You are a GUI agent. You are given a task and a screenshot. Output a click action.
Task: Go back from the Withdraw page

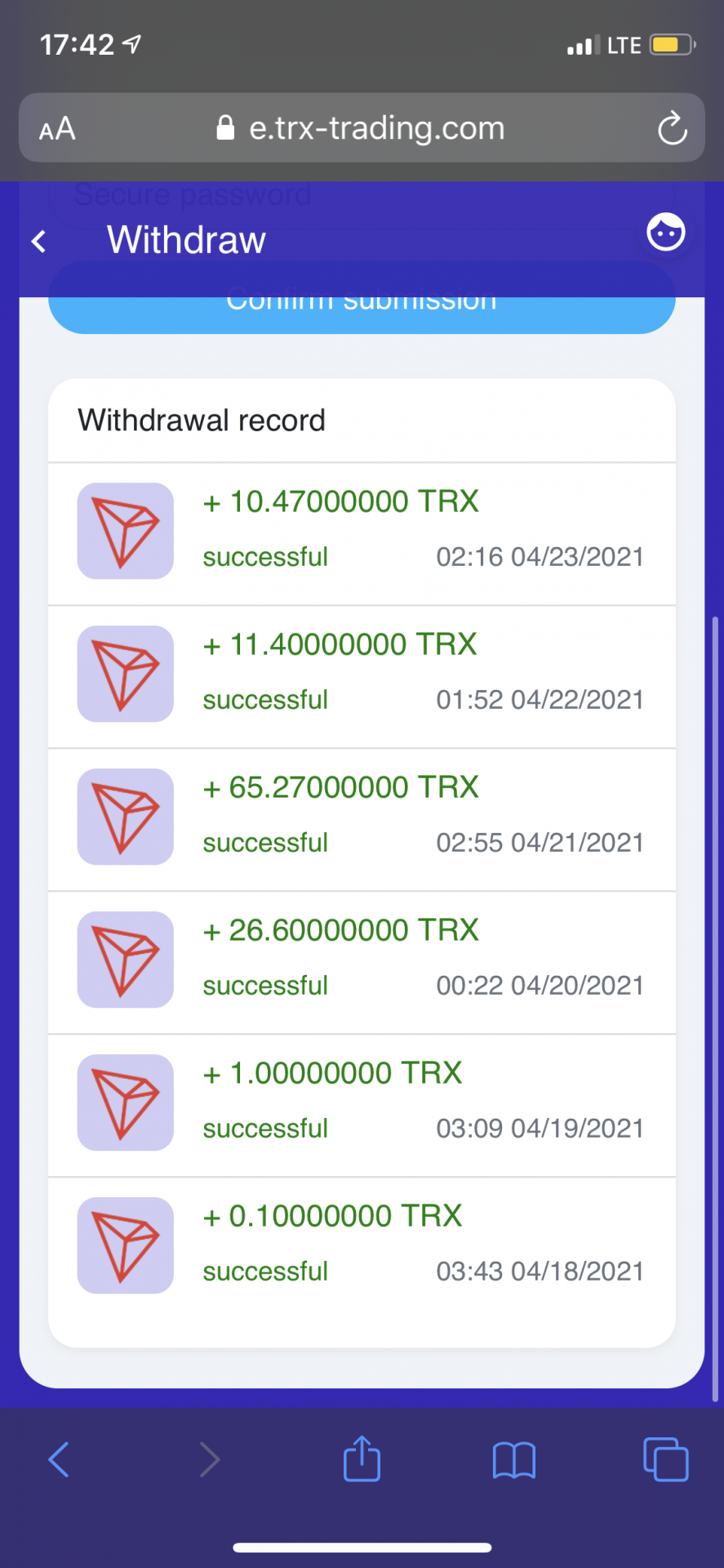[x=38, y=241]
